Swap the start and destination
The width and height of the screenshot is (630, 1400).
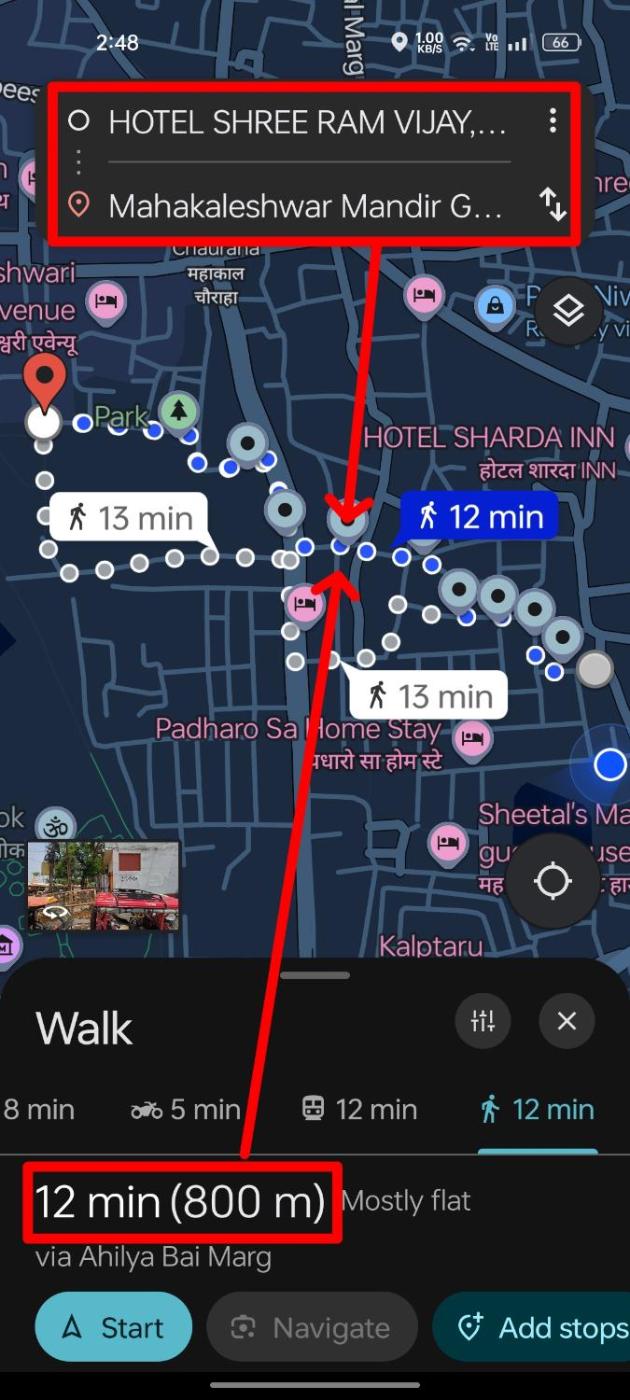pyautogui.click(x=553, y=205)
